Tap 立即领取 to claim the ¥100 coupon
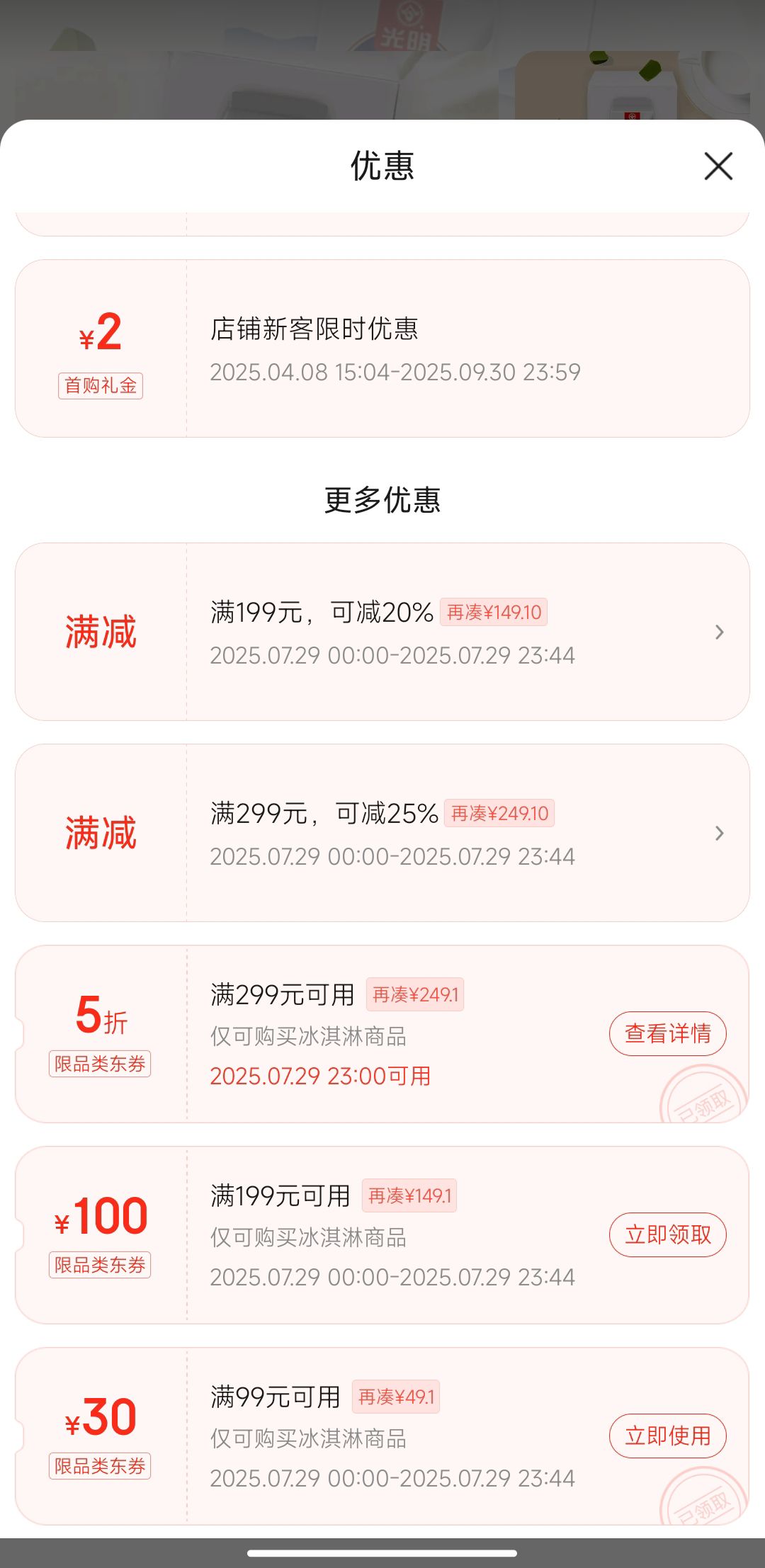The width and height of the screenshot is (765, 1568). pyautogui.click(x=668, y=1234)
